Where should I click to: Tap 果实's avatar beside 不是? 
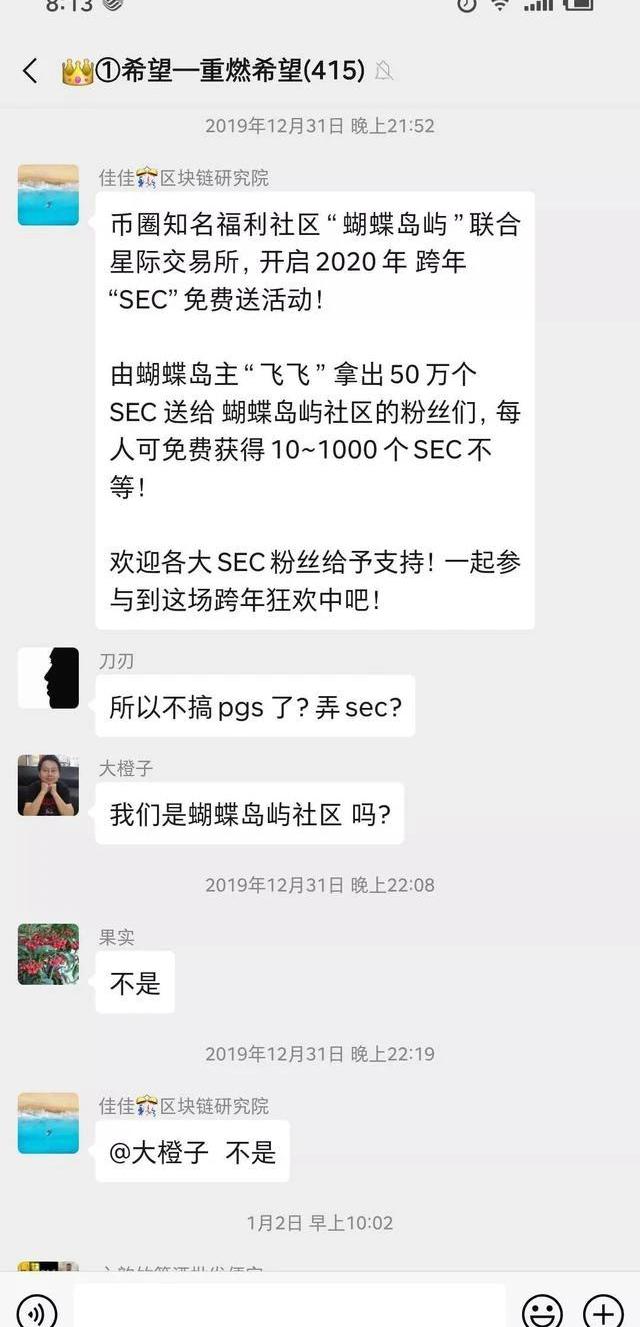(48, 954)
